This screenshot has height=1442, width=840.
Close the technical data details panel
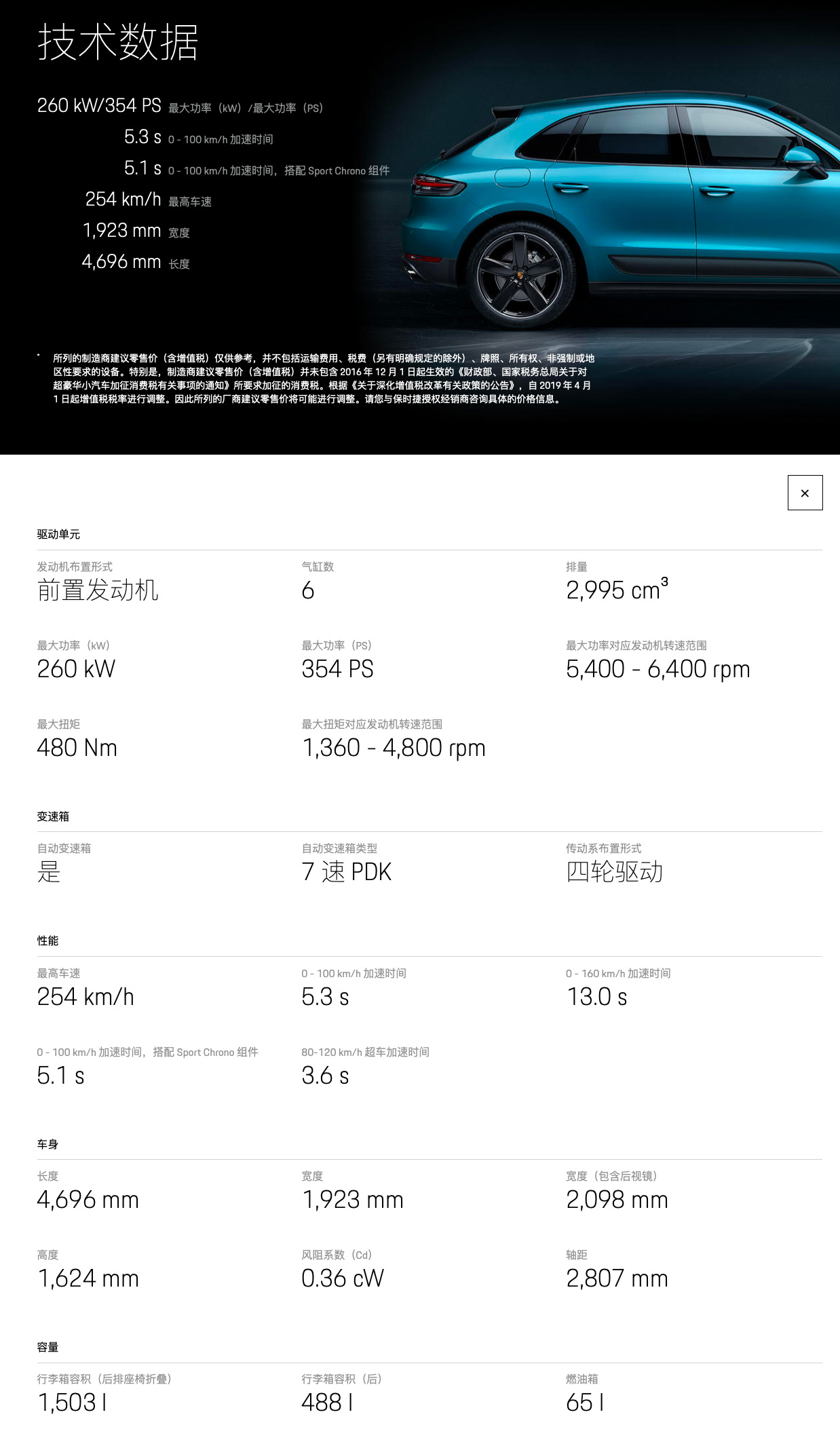tap(805, 493)
